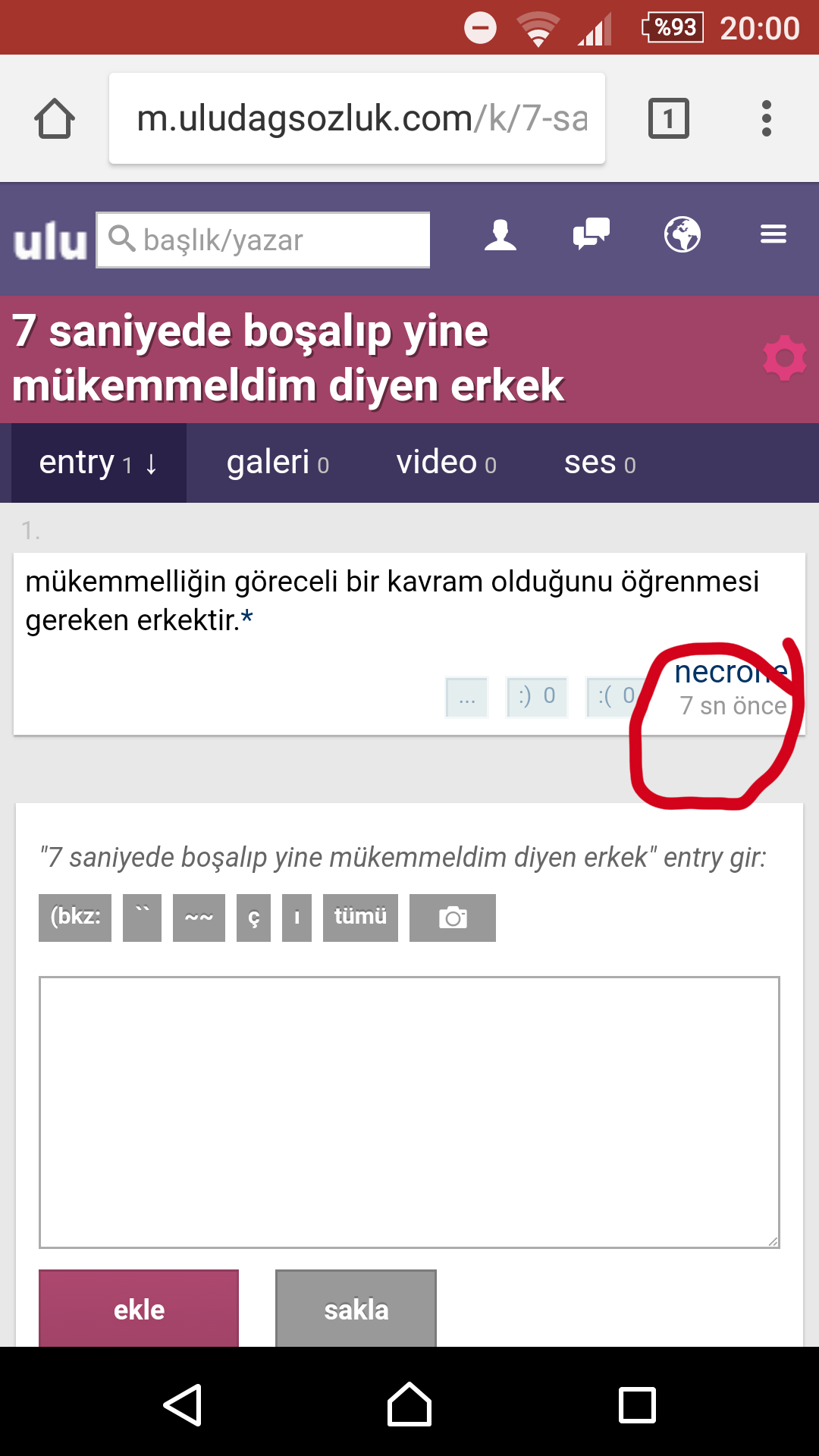Open the topic settings gear

click(x=784, y=358)
